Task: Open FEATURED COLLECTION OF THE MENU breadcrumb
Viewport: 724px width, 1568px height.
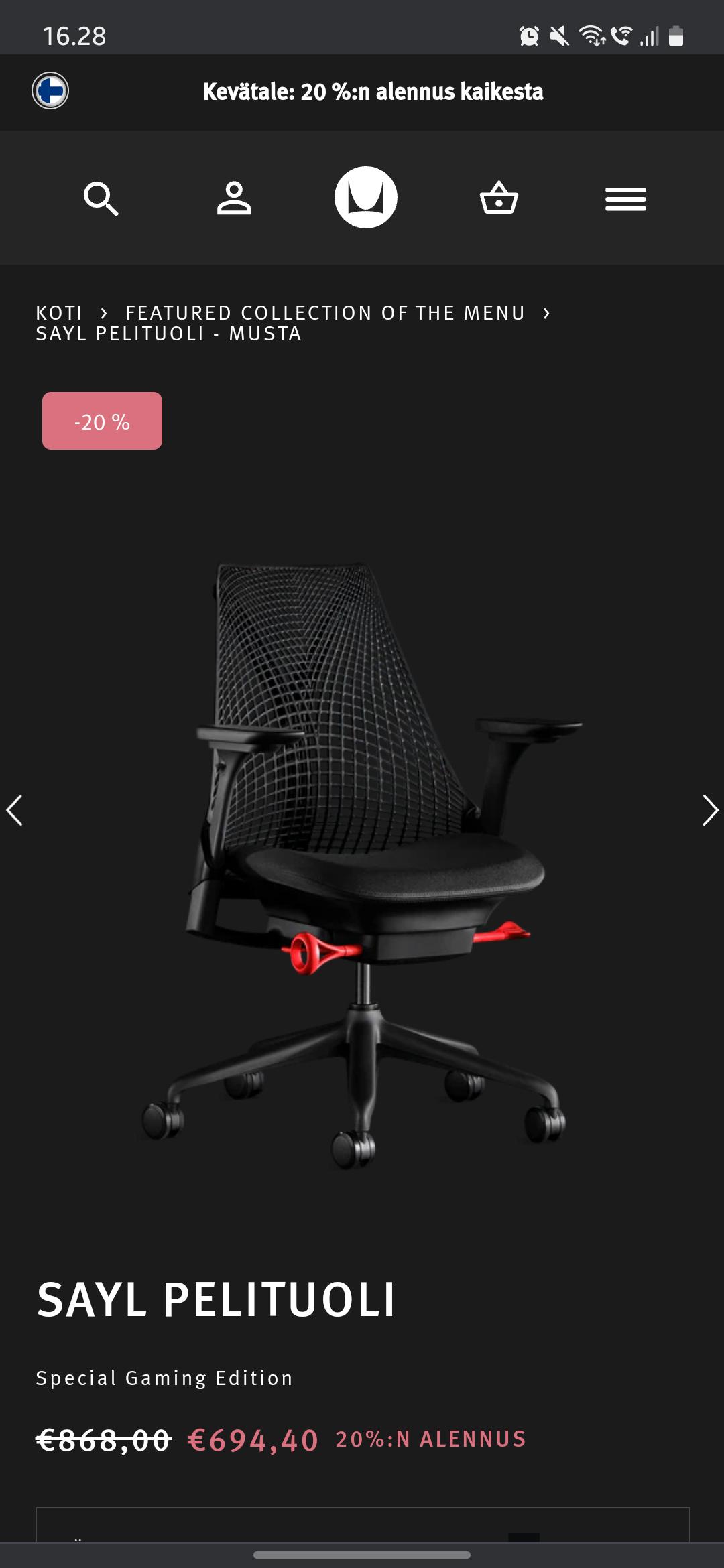Action: point(324,312)
